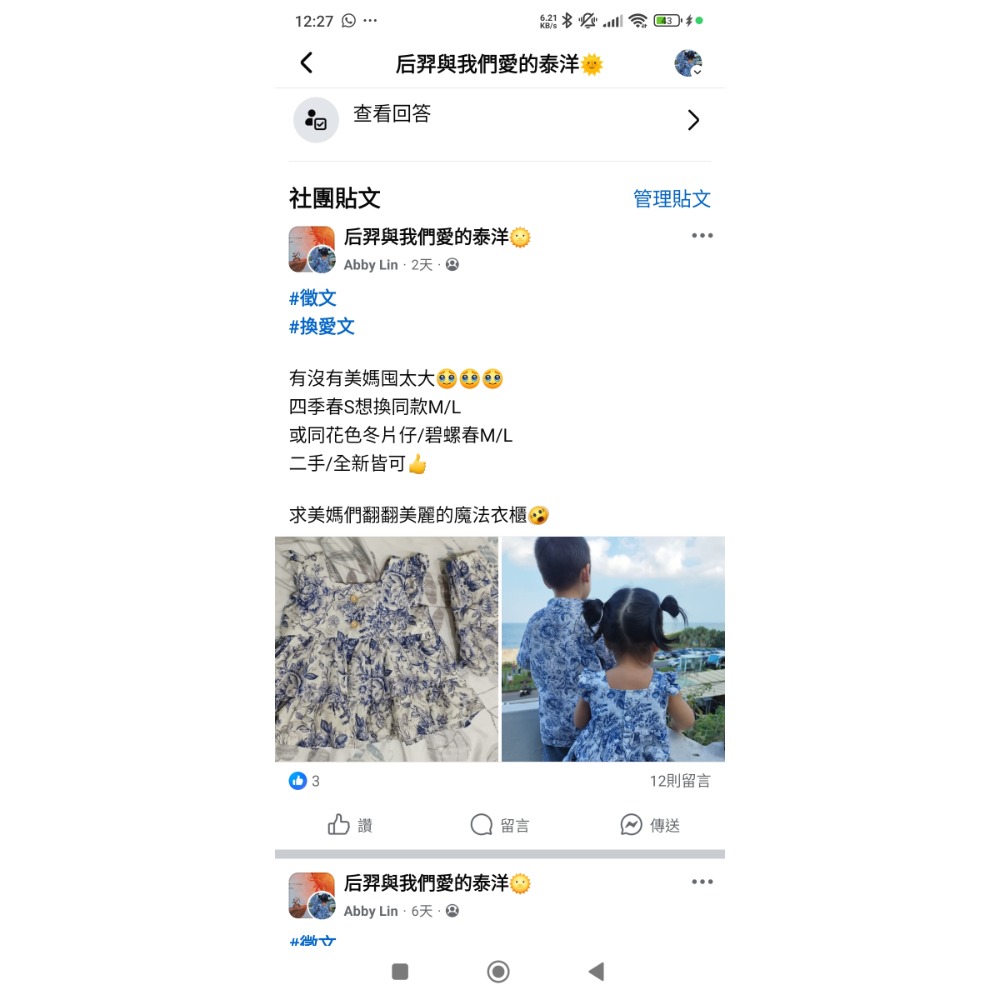
Task: Open overflow menu on the 6天 post
Action: pos(702,882)
